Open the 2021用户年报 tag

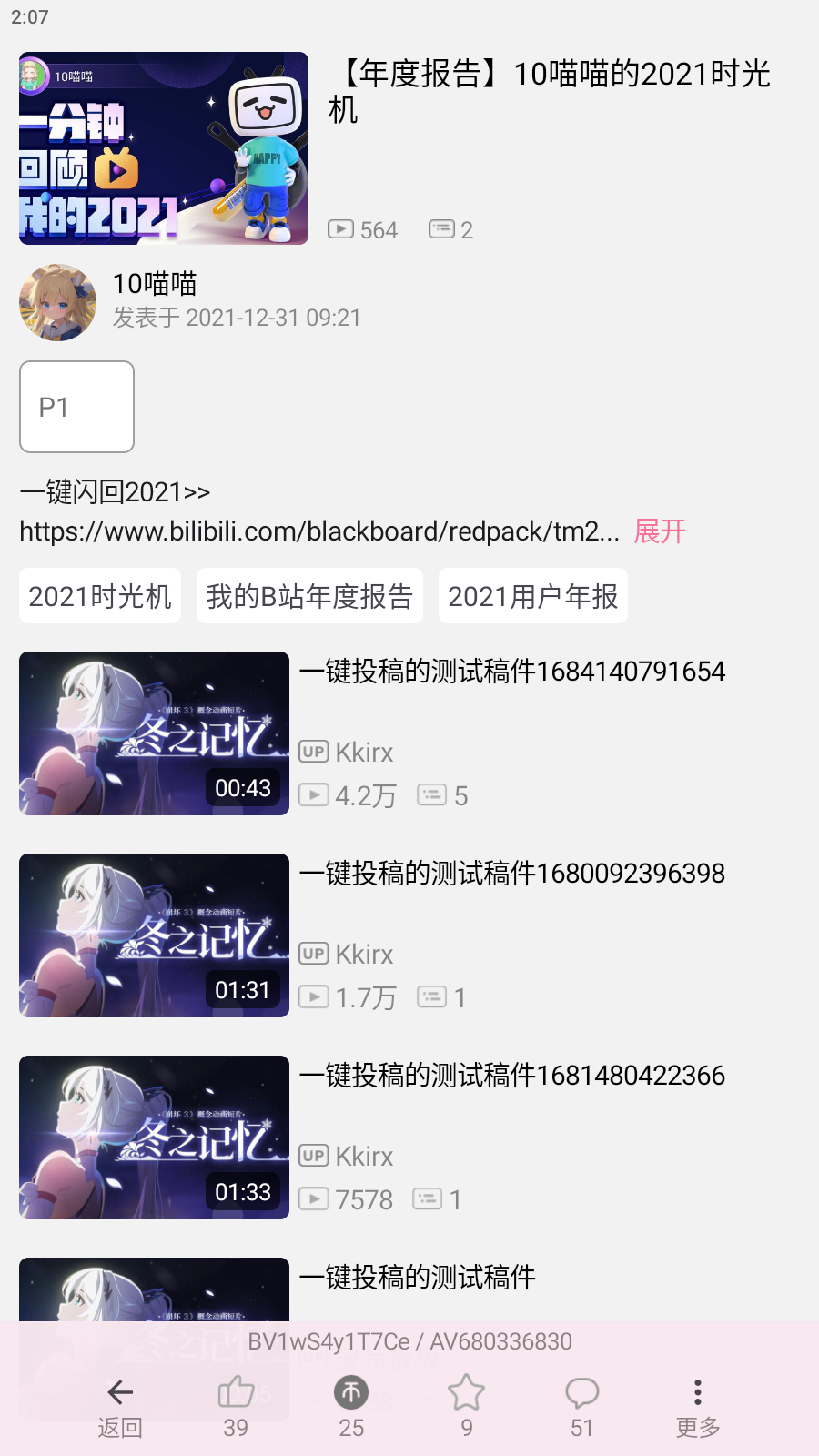point(532,596)
